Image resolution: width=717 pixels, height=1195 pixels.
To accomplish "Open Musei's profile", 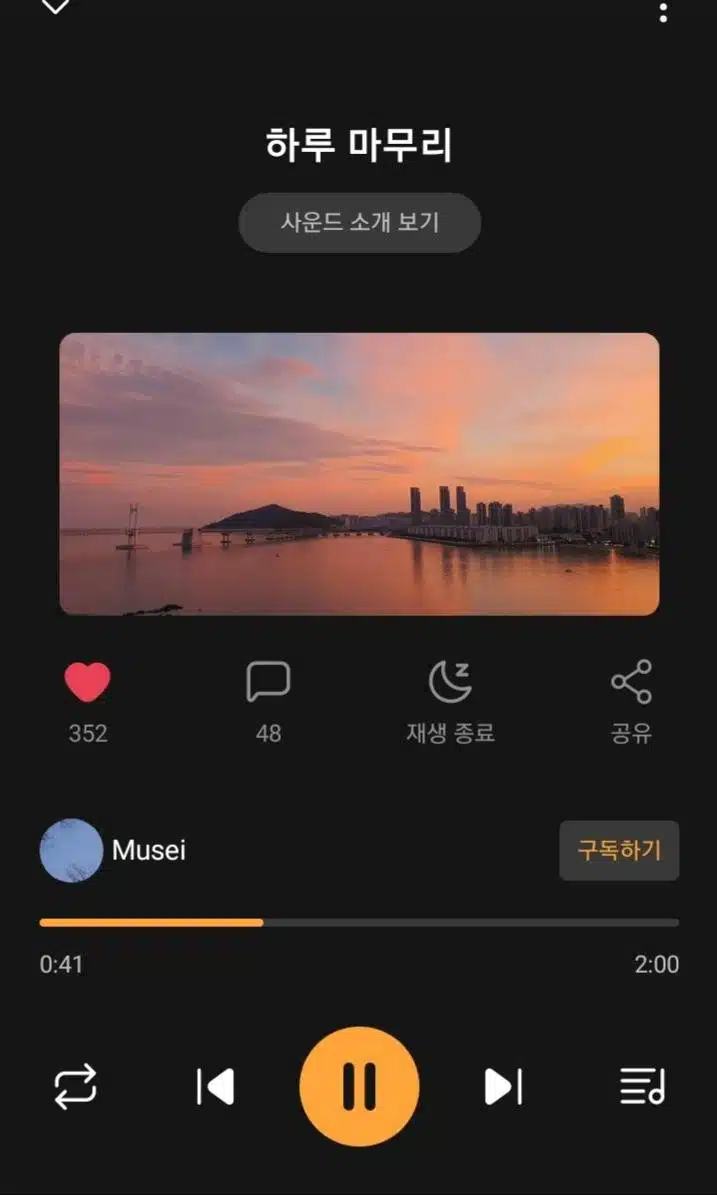I will (x=113, y=851).
